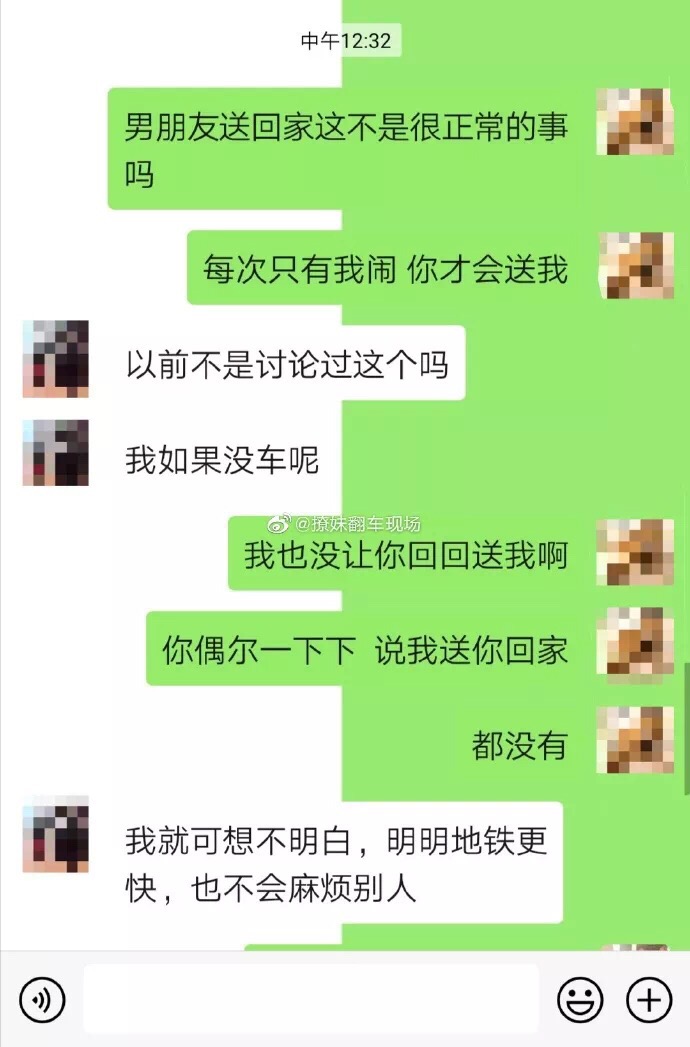Tap avatar next to '都没有' message
The width and height of the screenshot is (690, 1047).
tap(635, 740)
